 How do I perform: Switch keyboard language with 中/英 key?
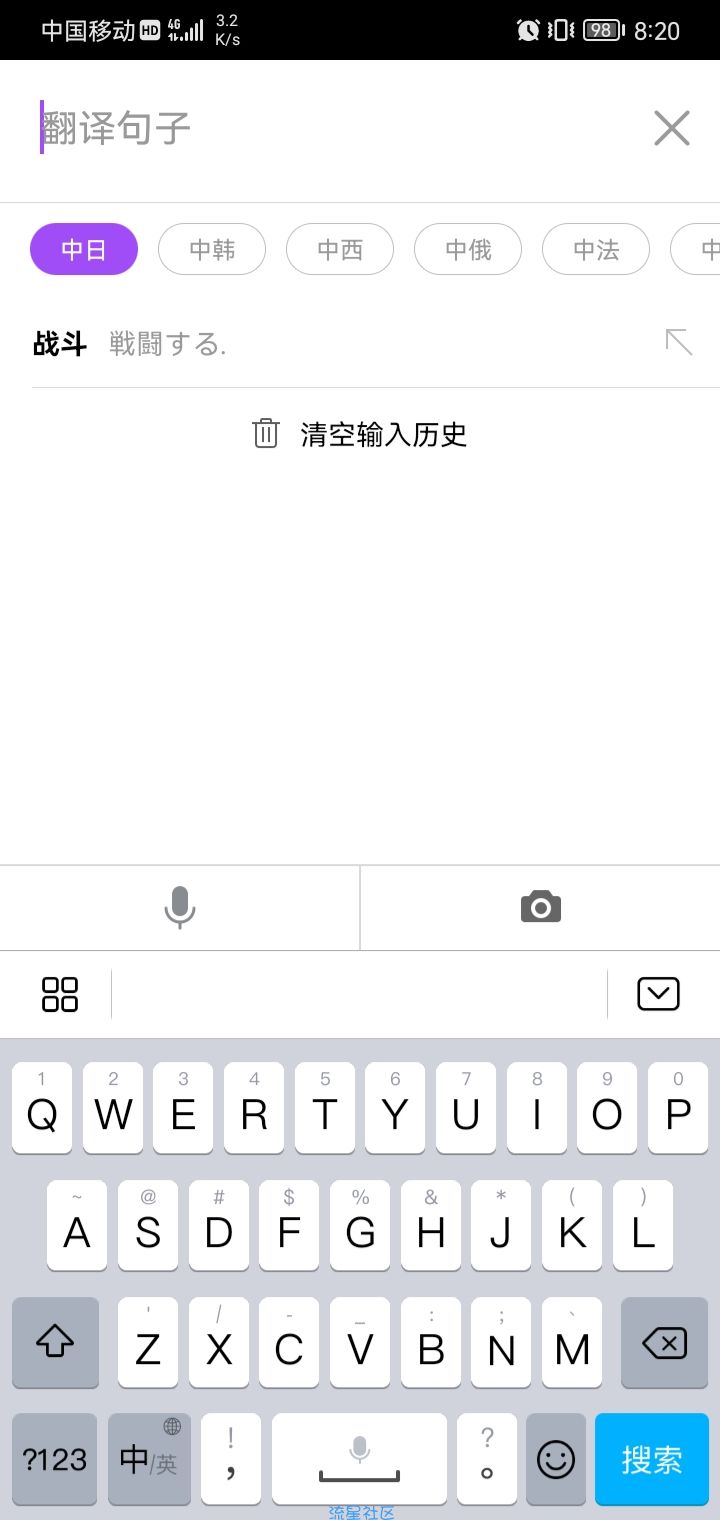[x=149, y=1460]
